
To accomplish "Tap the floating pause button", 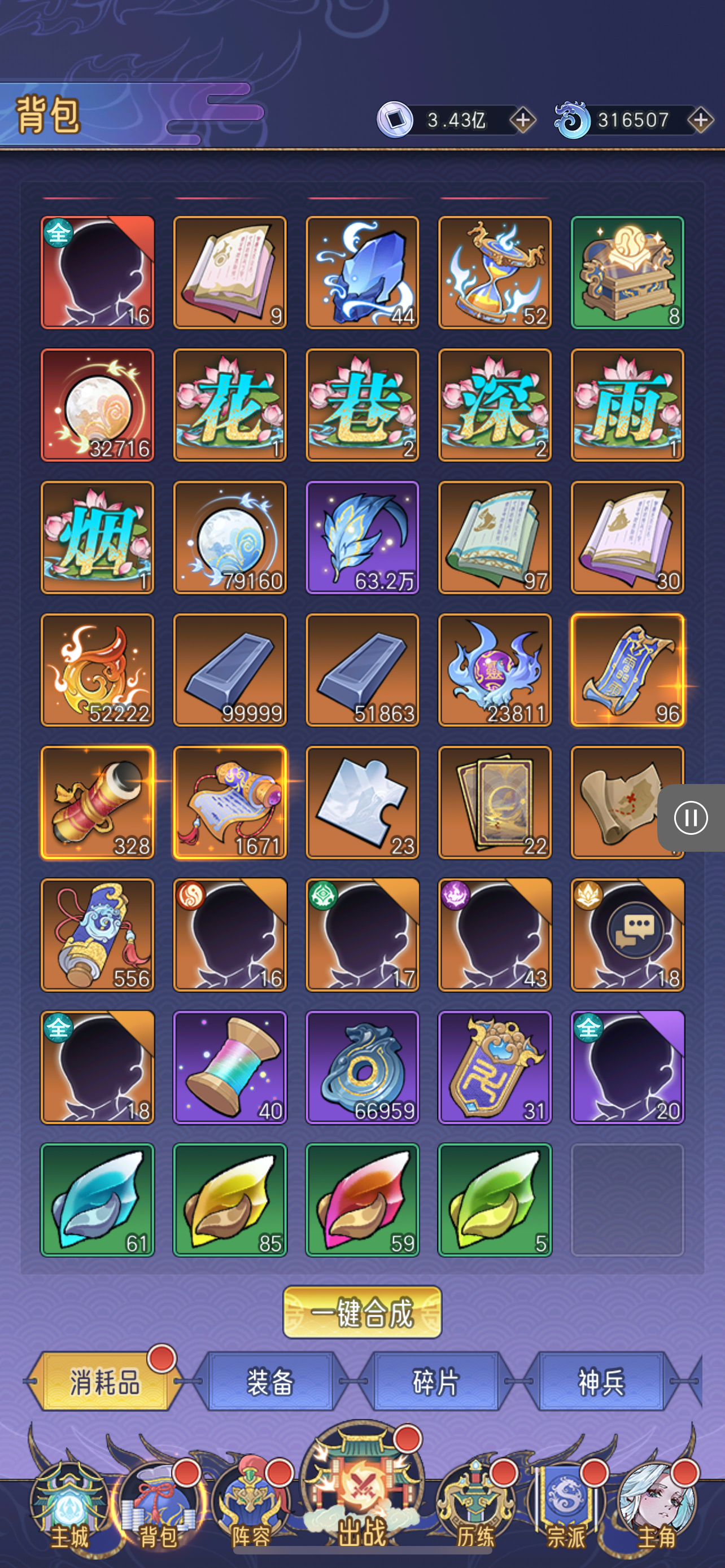I will click(x=691, y=817).
